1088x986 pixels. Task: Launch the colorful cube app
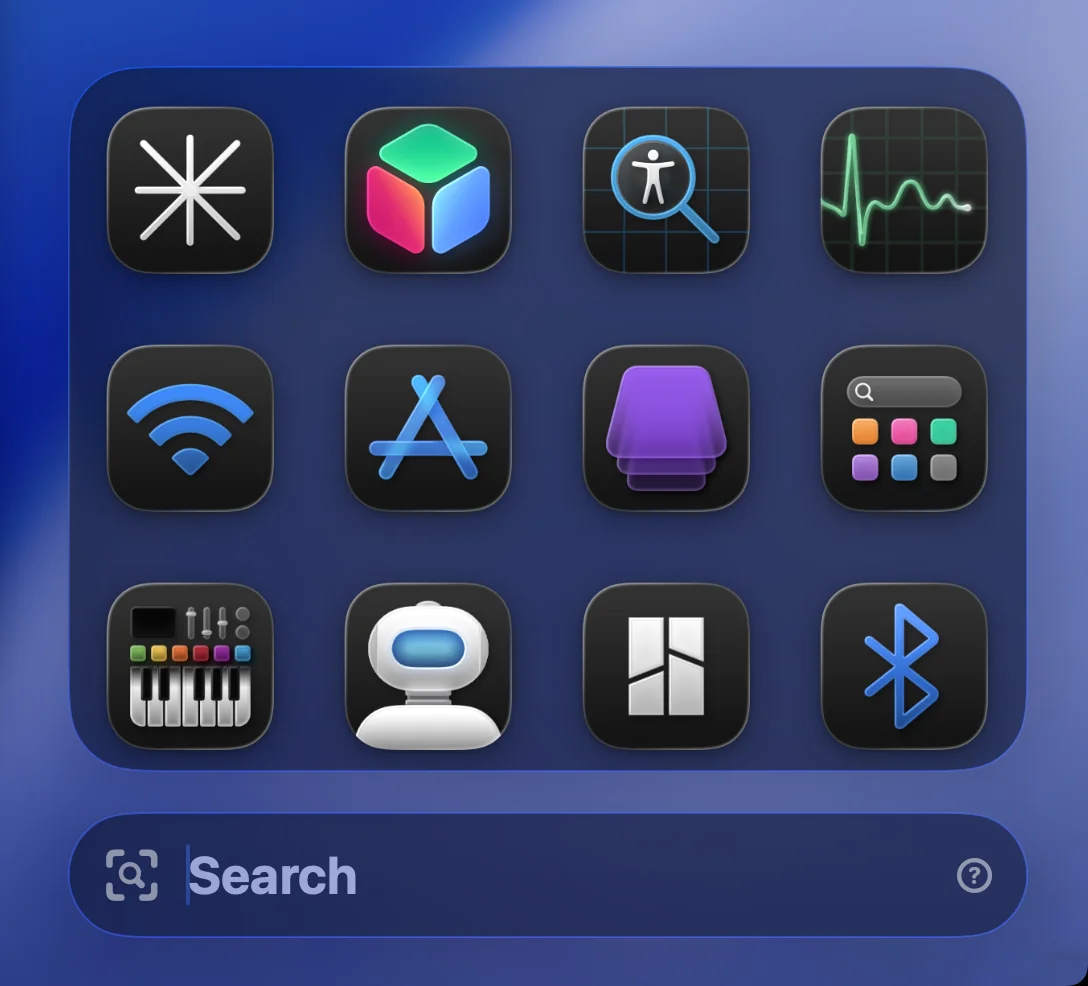click(x=428, y=190)
